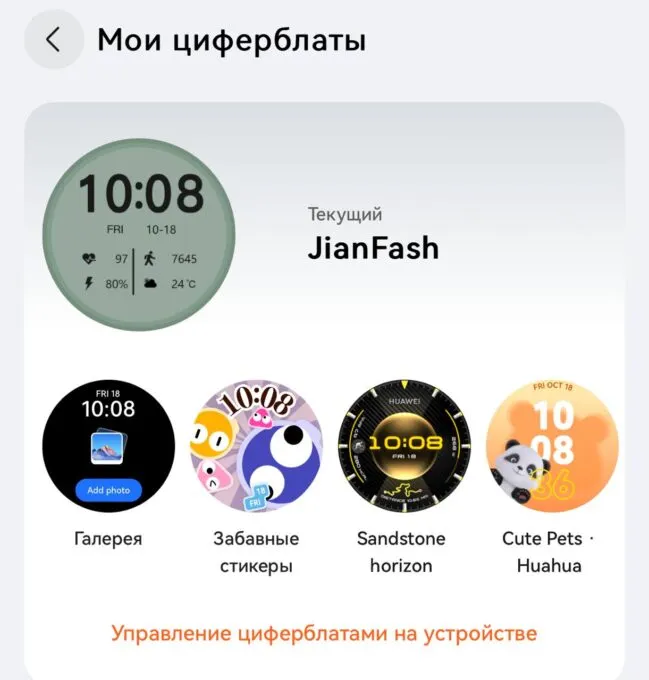Open the Cute Pets · Huahua watch face
This screenshot has width=649, height=680.
pos(551,447)
